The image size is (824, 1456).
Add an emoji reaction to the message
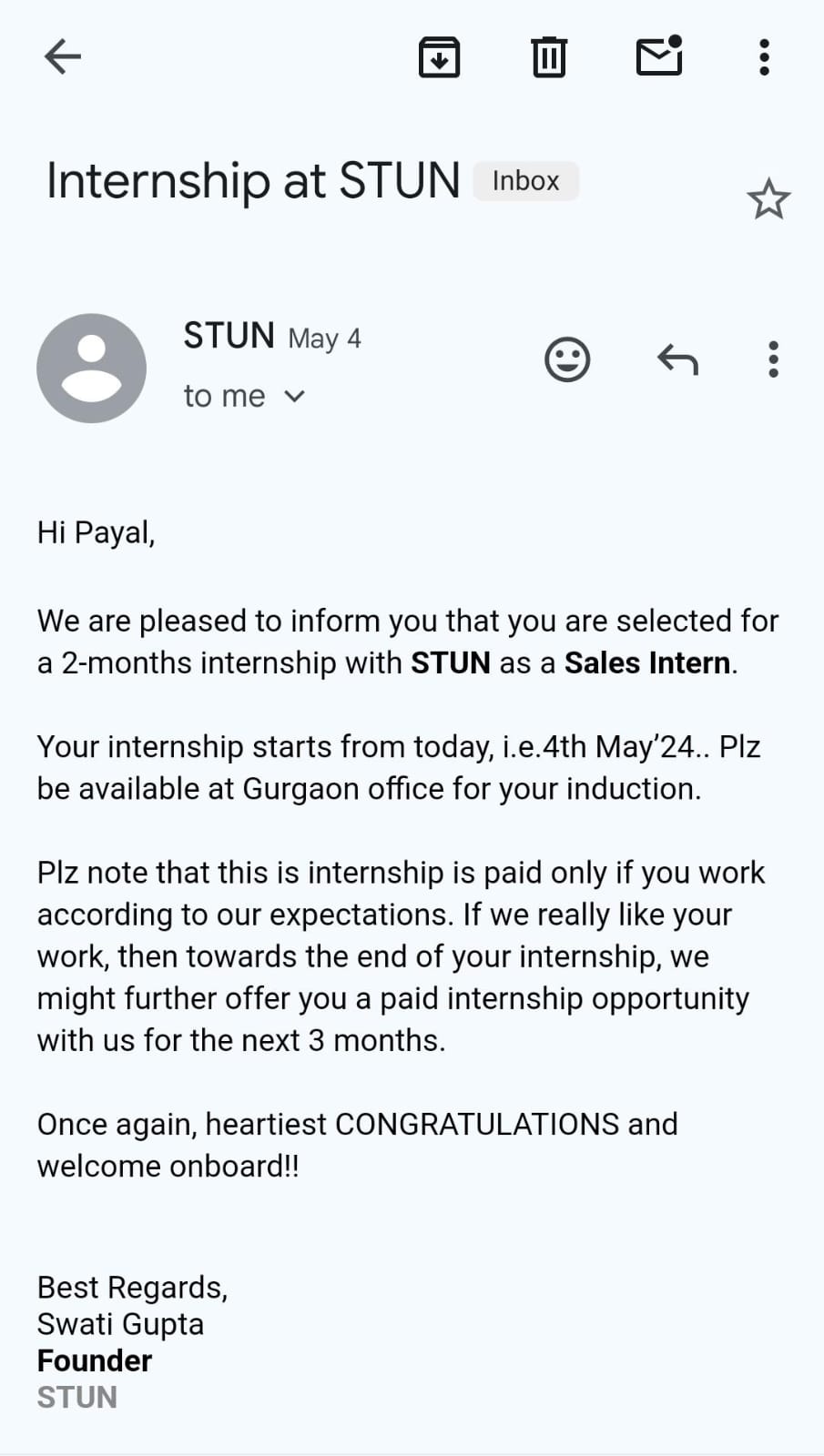pyautogui.click(x=567, y=359)
